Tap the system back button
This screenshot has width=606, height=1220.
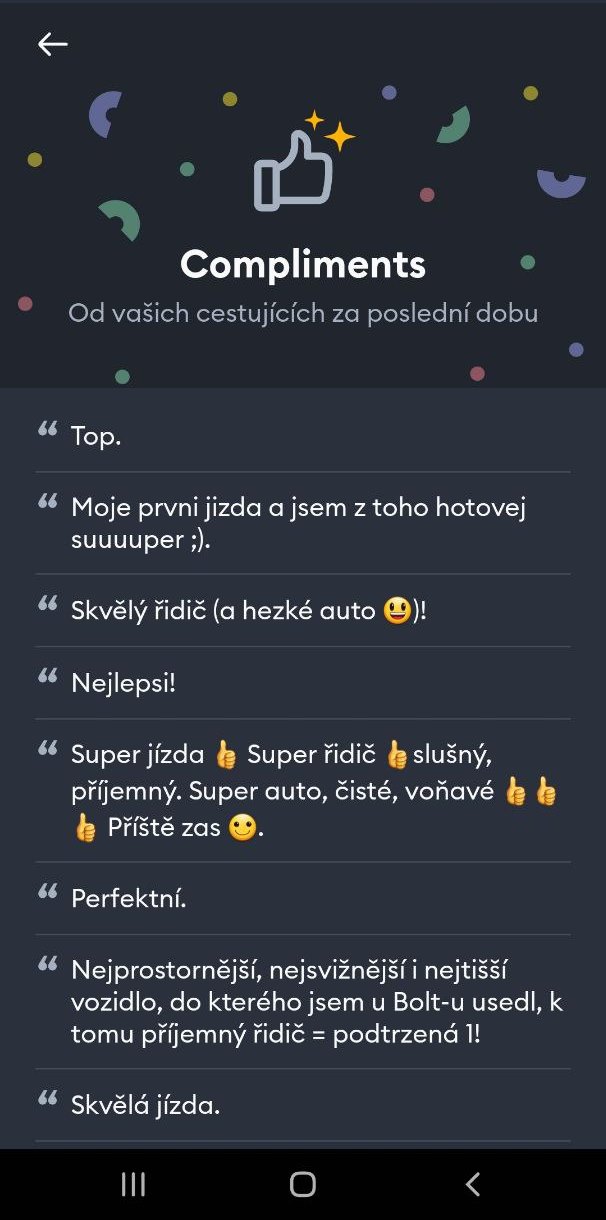473,1185
